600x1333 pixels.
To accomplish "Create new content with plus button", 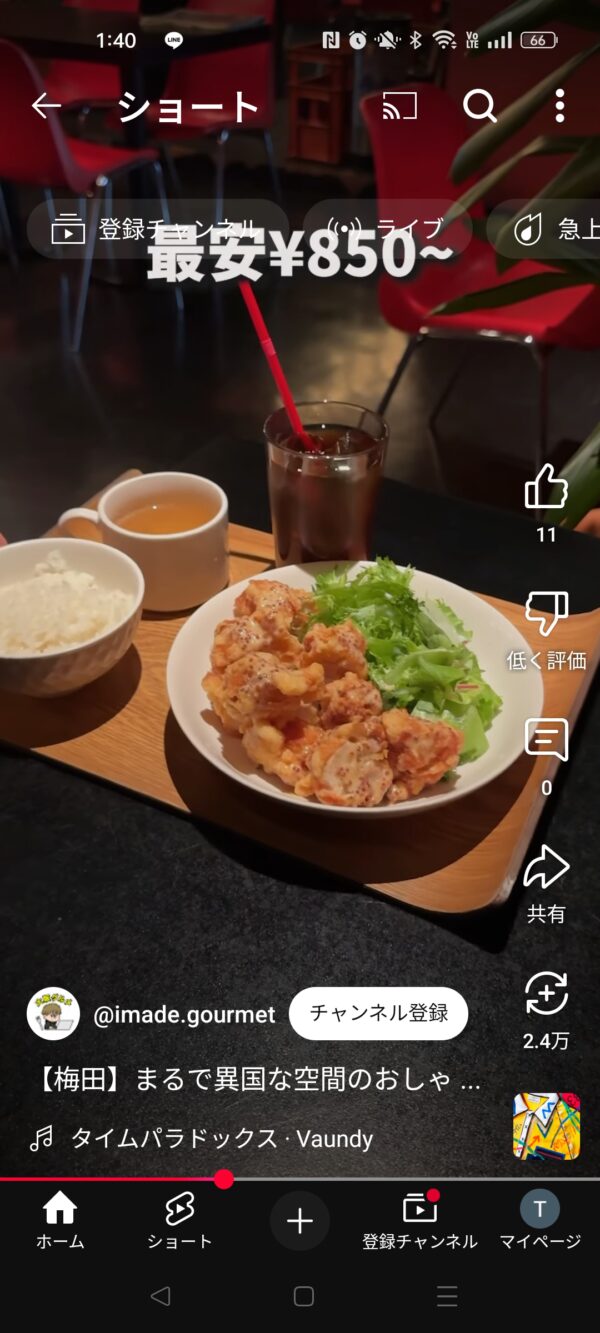I will 300,1221.
